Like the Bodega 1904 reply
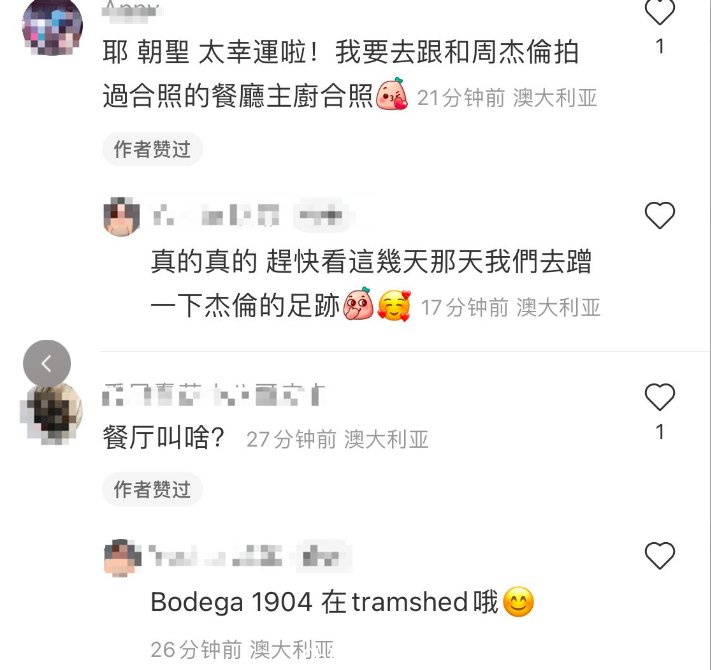711x670 pixels. click(659, 555)
